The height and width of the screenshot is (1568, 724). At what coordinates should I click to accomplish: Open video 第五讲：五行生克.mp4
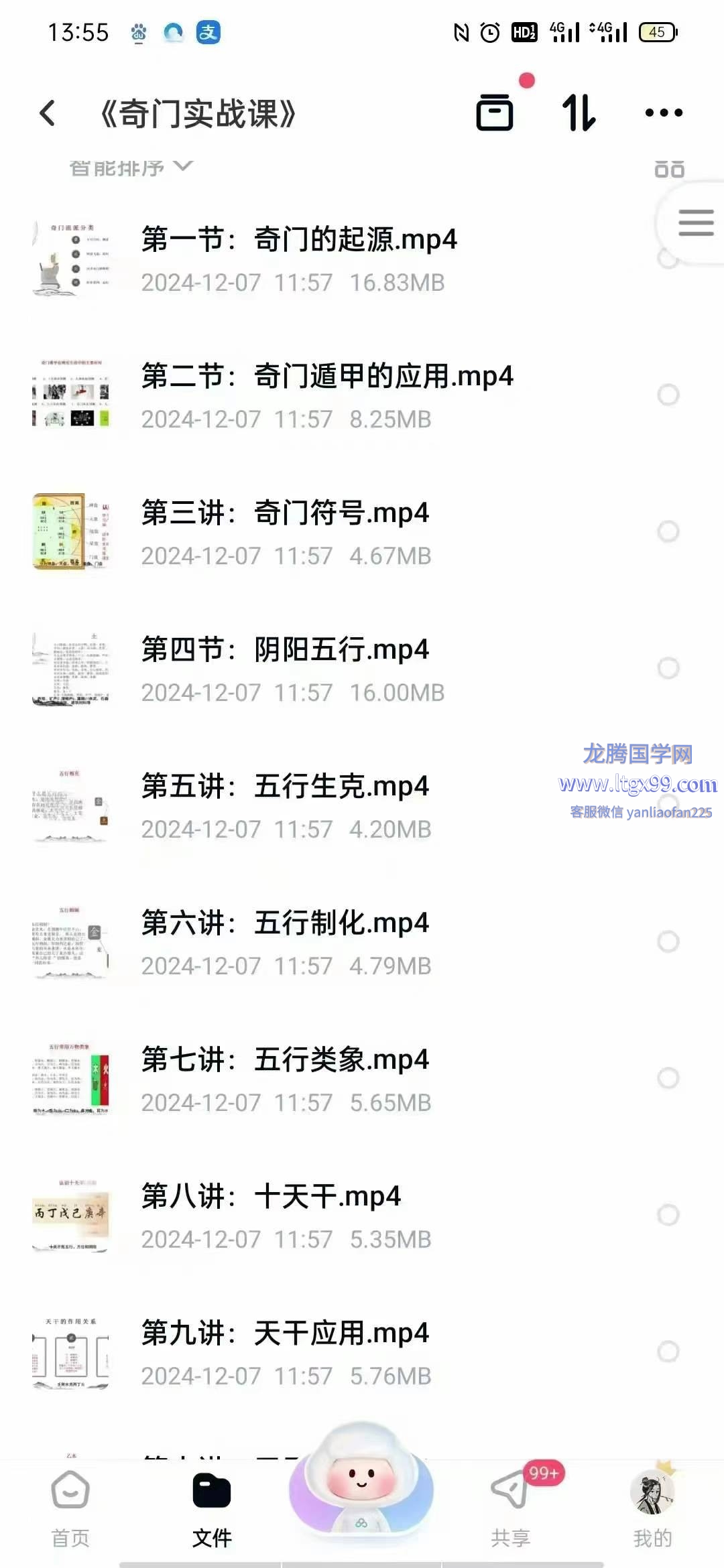285,787
